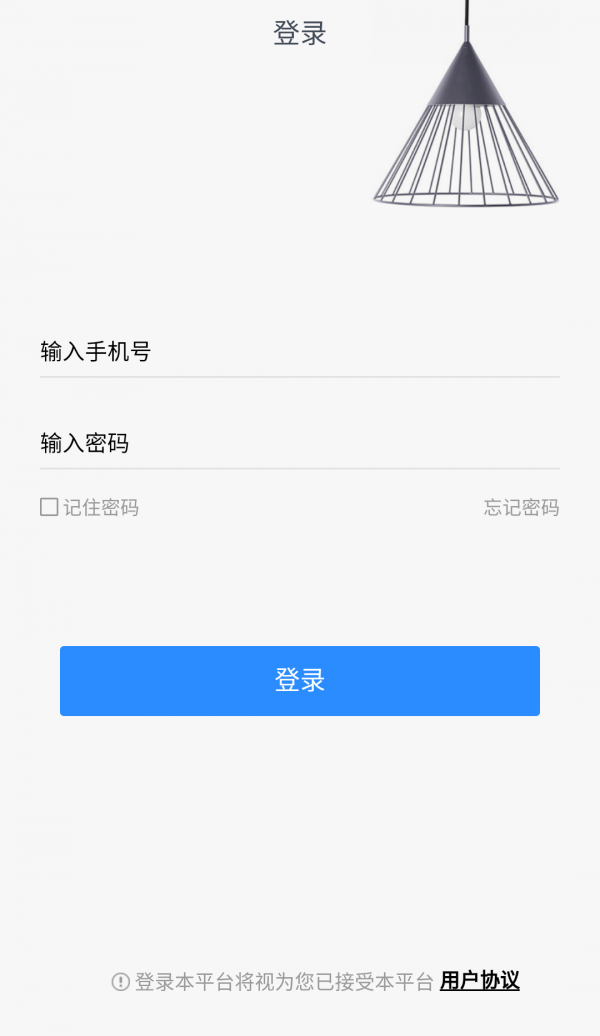600x1036 pixels.
Task: Open the 用户协议 link
Action: [x=480, y=981]
